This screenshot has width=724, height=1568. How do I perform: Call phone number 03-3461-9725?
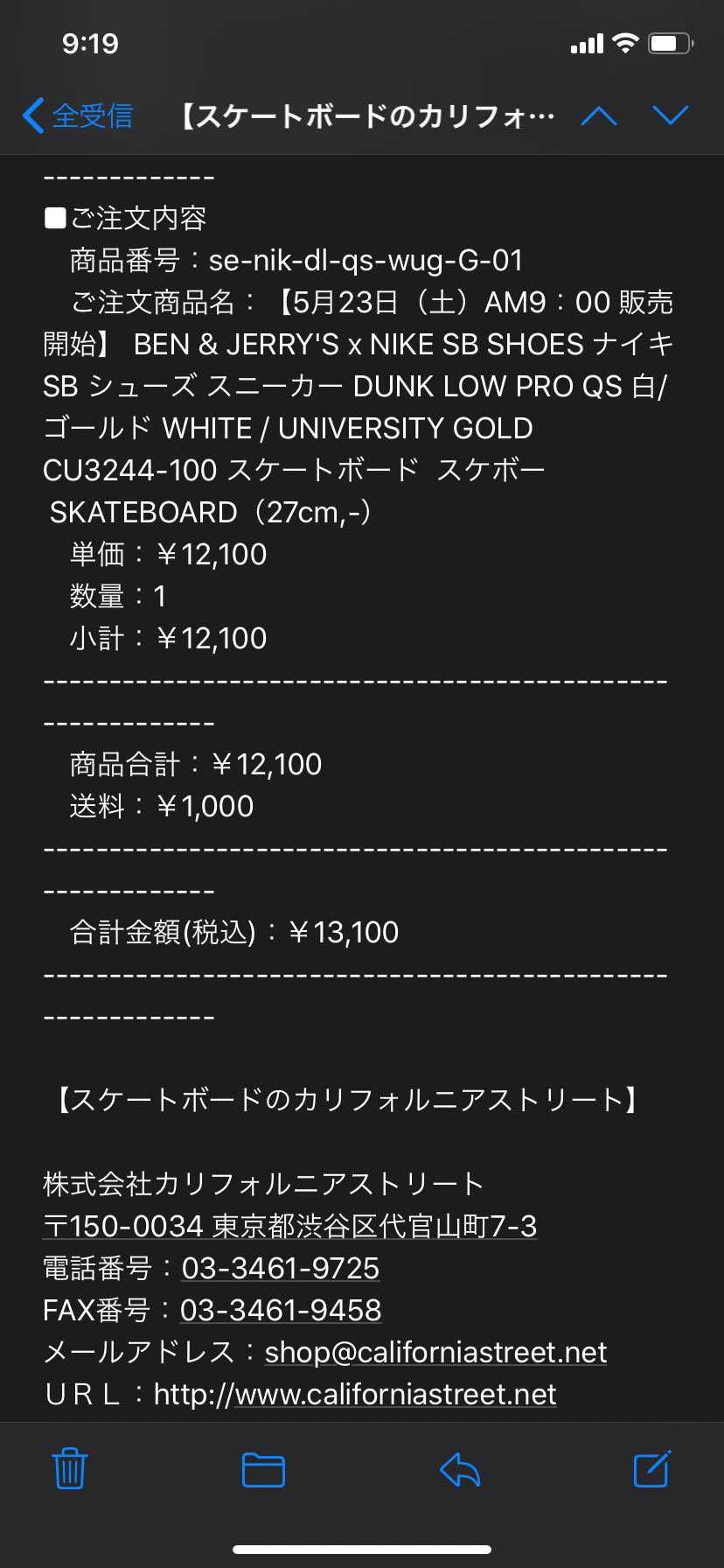[x=280, y=1268]
